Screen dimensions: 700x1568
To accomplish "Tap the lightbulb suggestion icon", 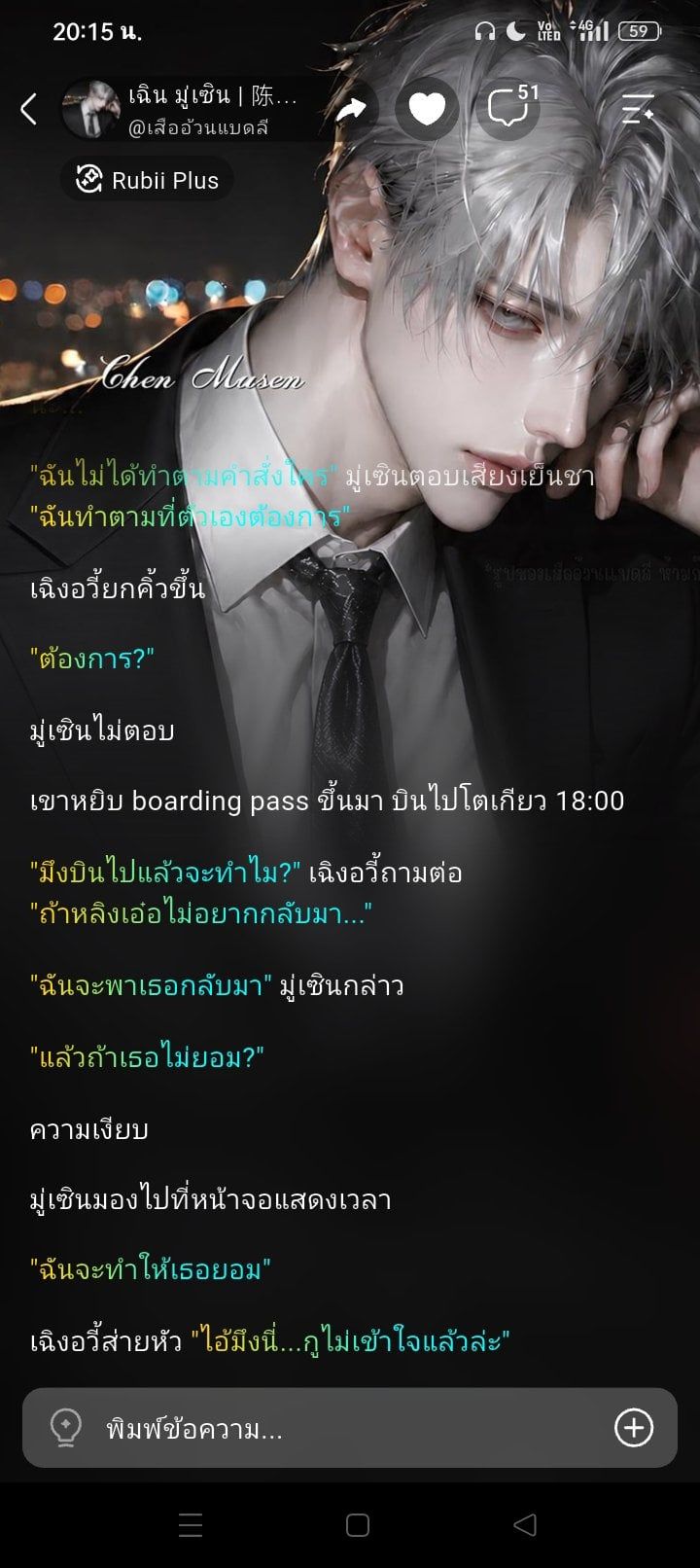I will coord(65,1428).
